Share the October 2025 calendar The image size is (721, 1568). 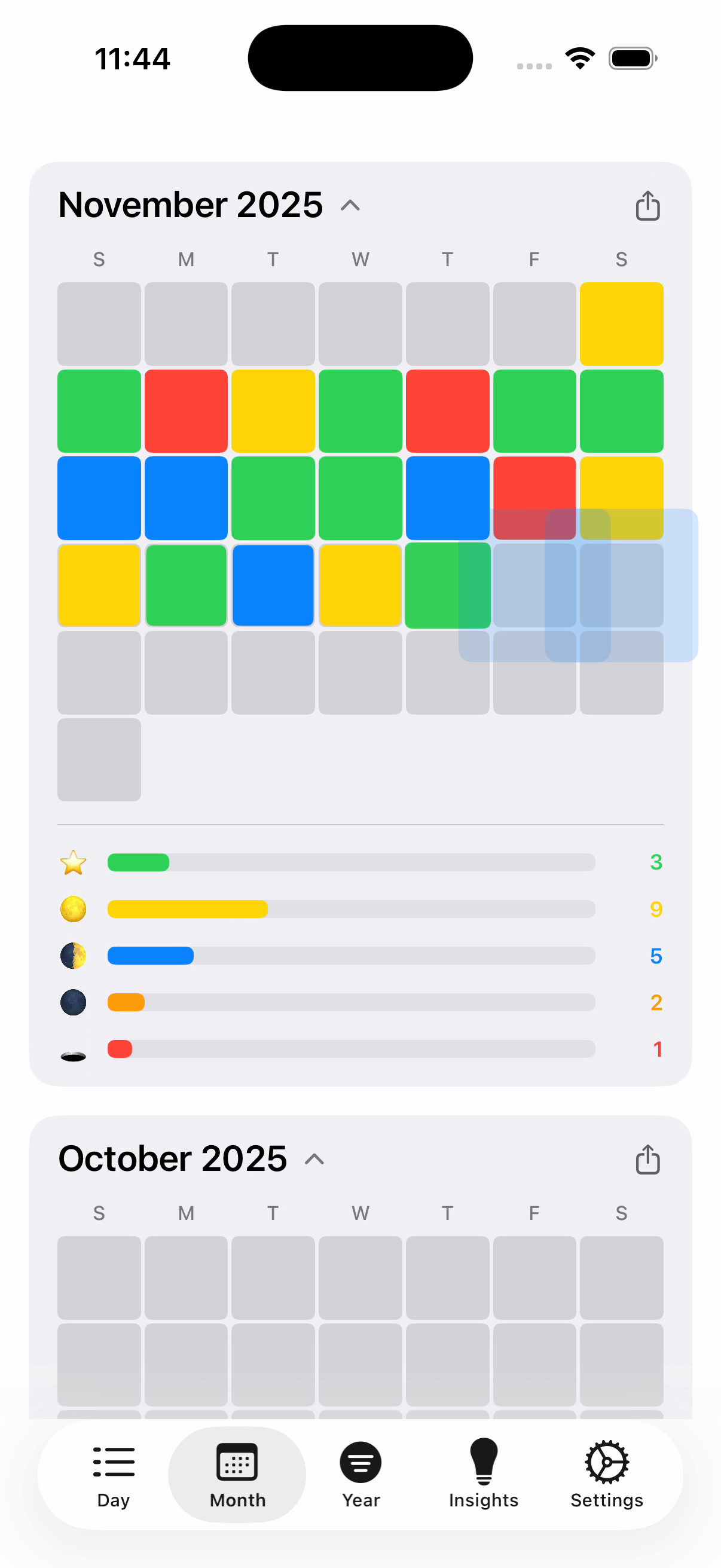pos(647,1159)
